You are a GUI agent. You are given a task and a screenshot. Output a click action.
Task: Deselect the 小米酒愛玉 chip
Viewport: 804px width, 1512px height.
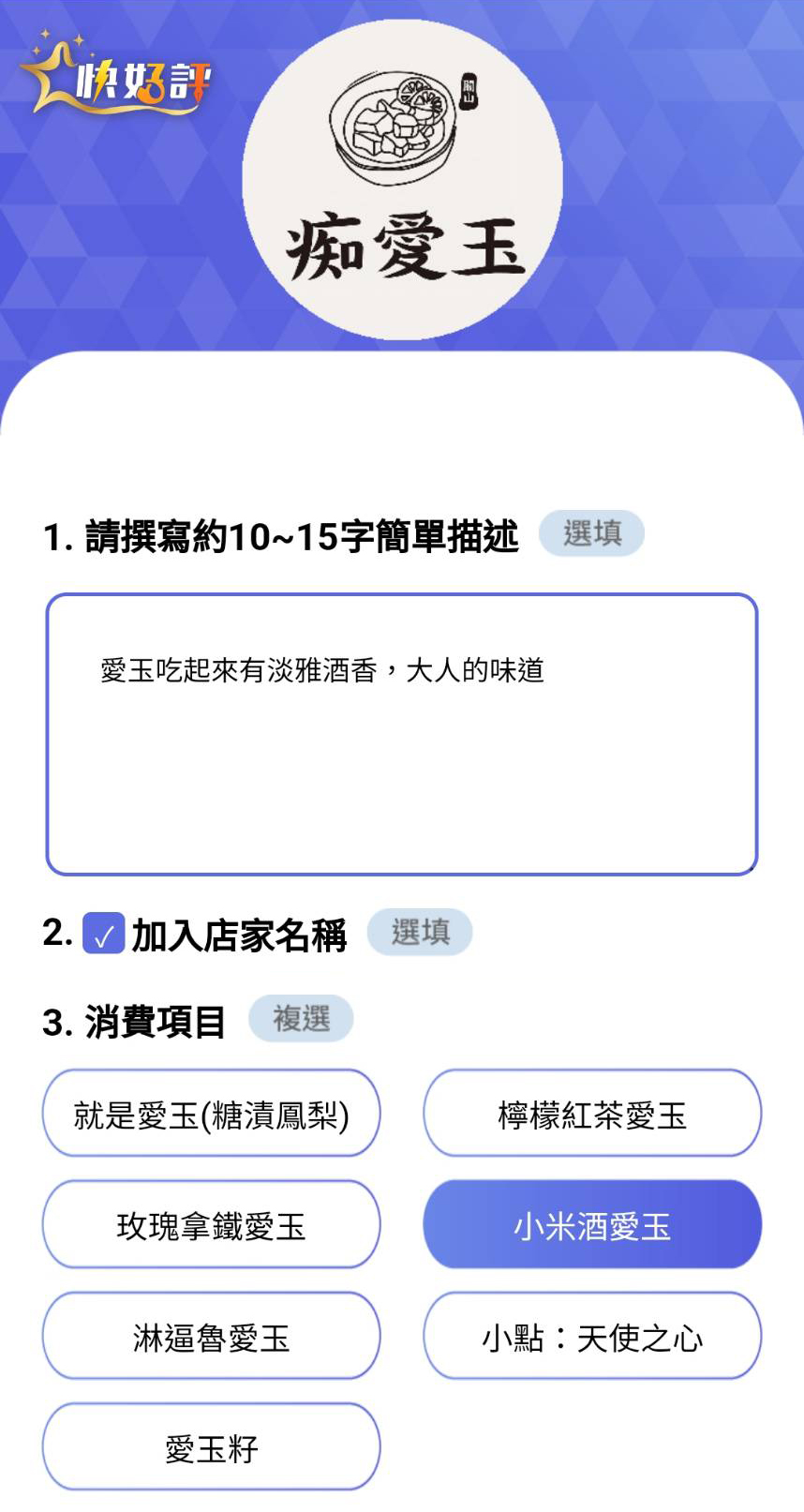pos(592,1224)
